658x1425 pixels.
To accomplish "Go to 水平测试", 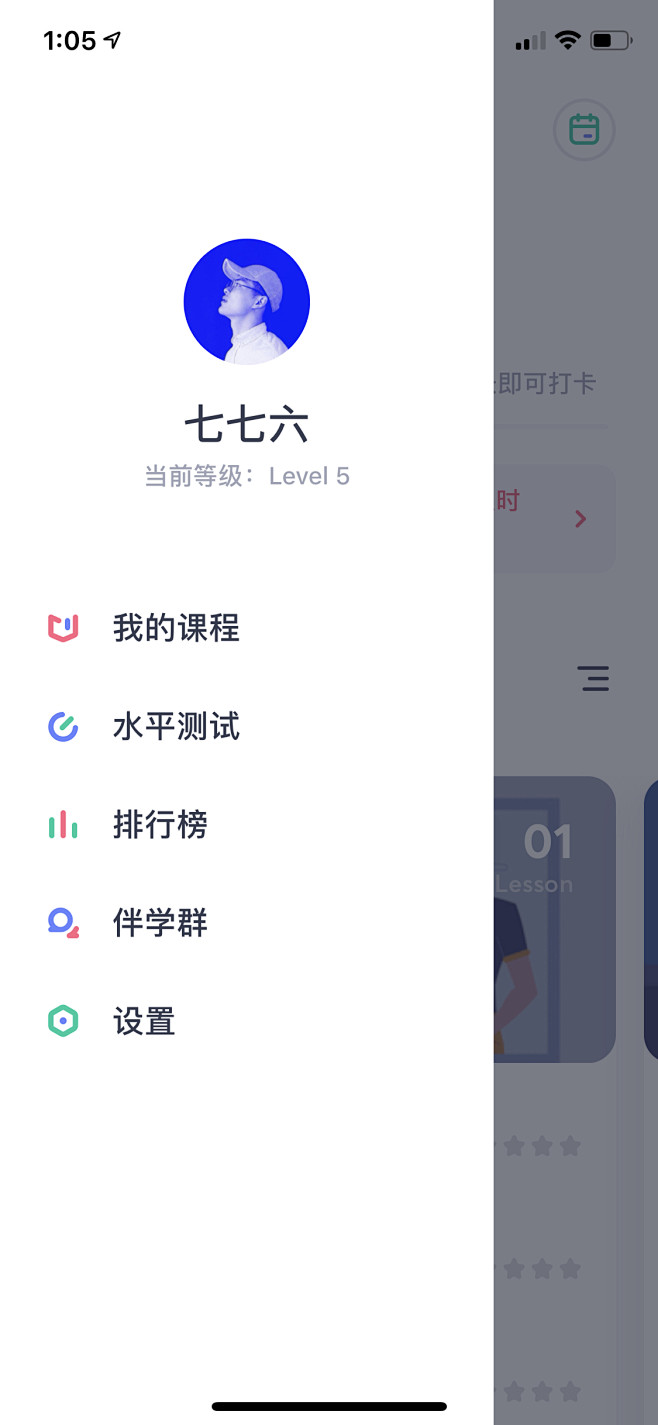I will (175, 727).
